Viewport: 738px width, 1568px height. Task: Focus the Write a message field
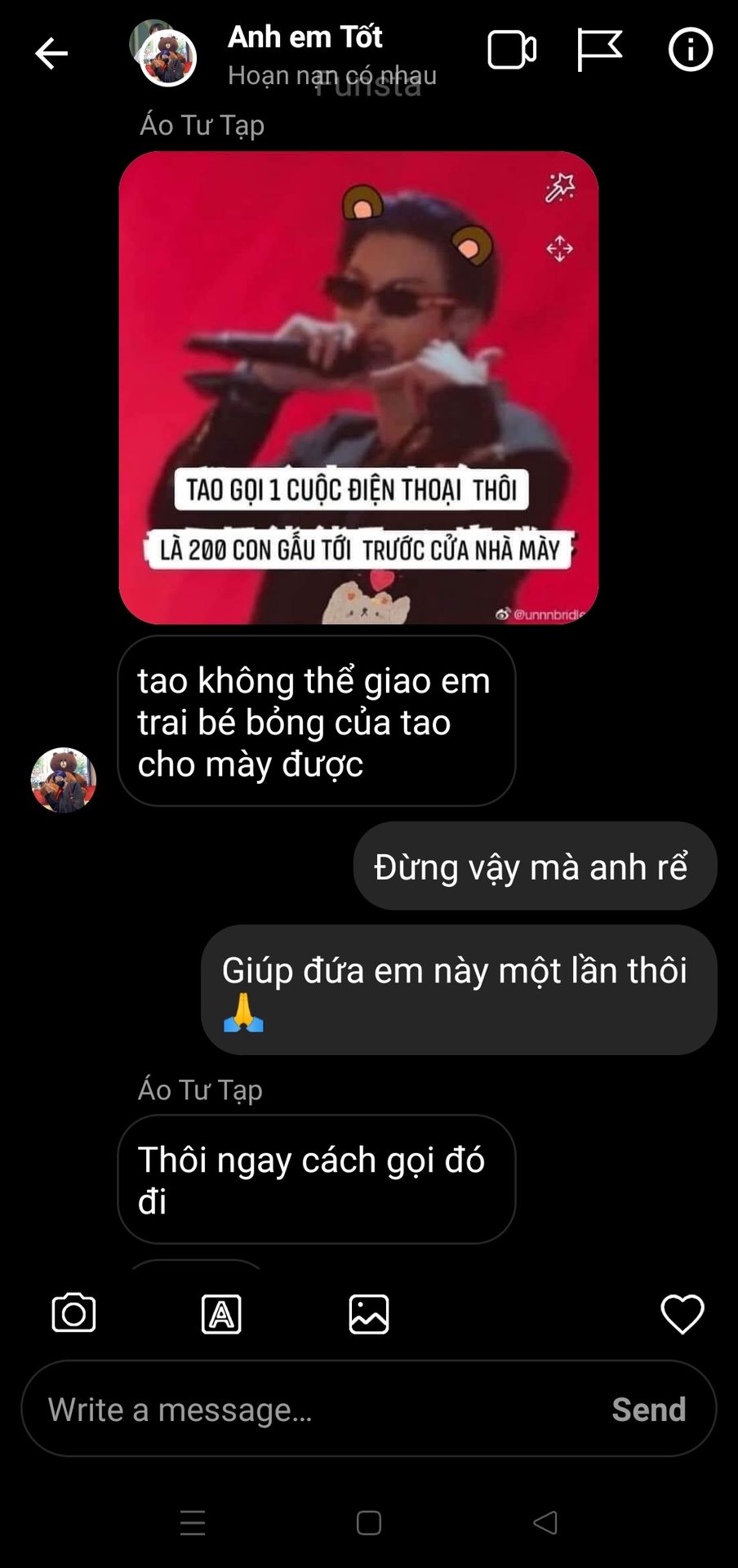pyautogui.click(x=327, y=1409)
